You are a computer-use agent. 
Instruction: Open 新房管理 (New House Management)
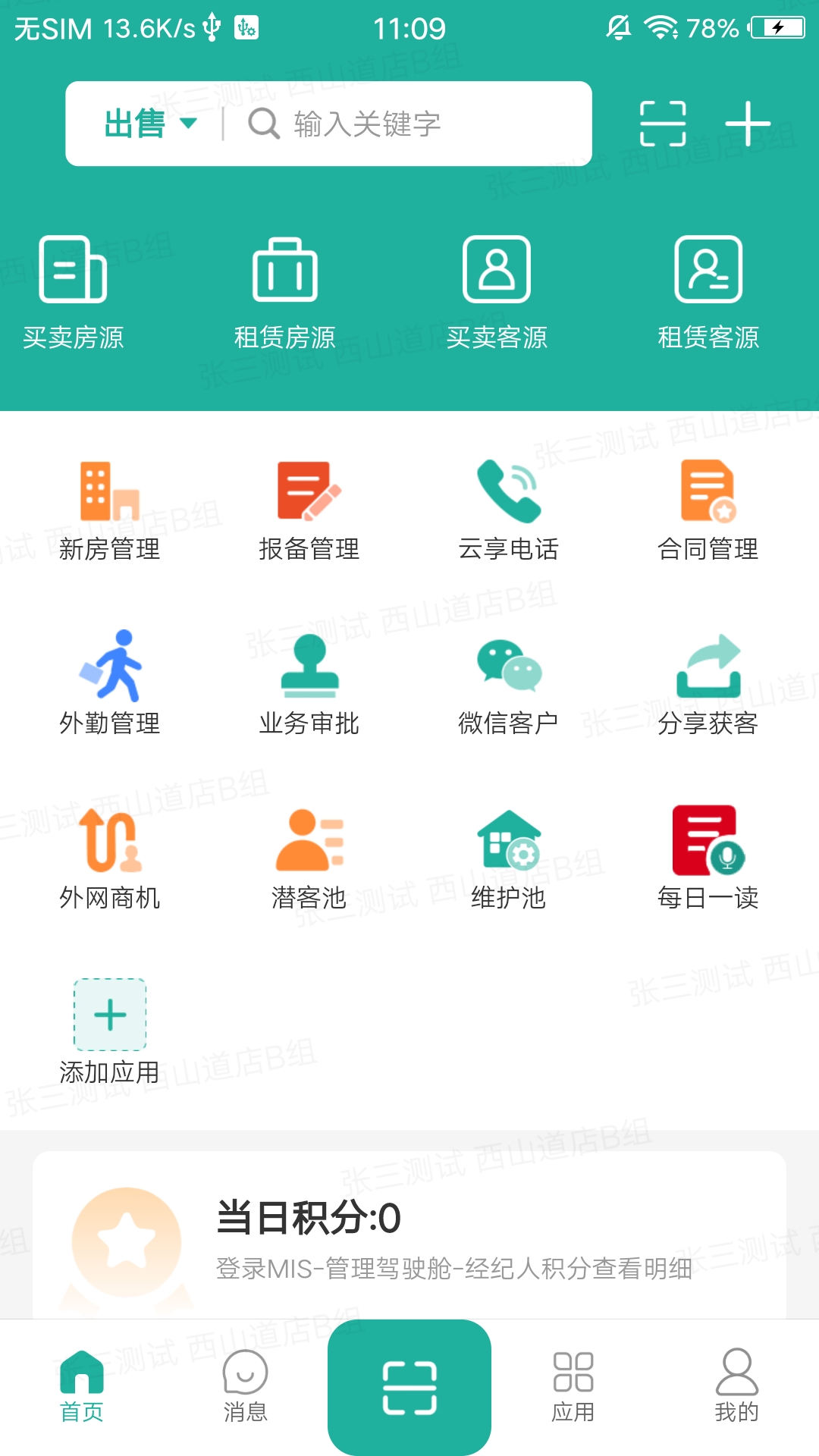111,508
